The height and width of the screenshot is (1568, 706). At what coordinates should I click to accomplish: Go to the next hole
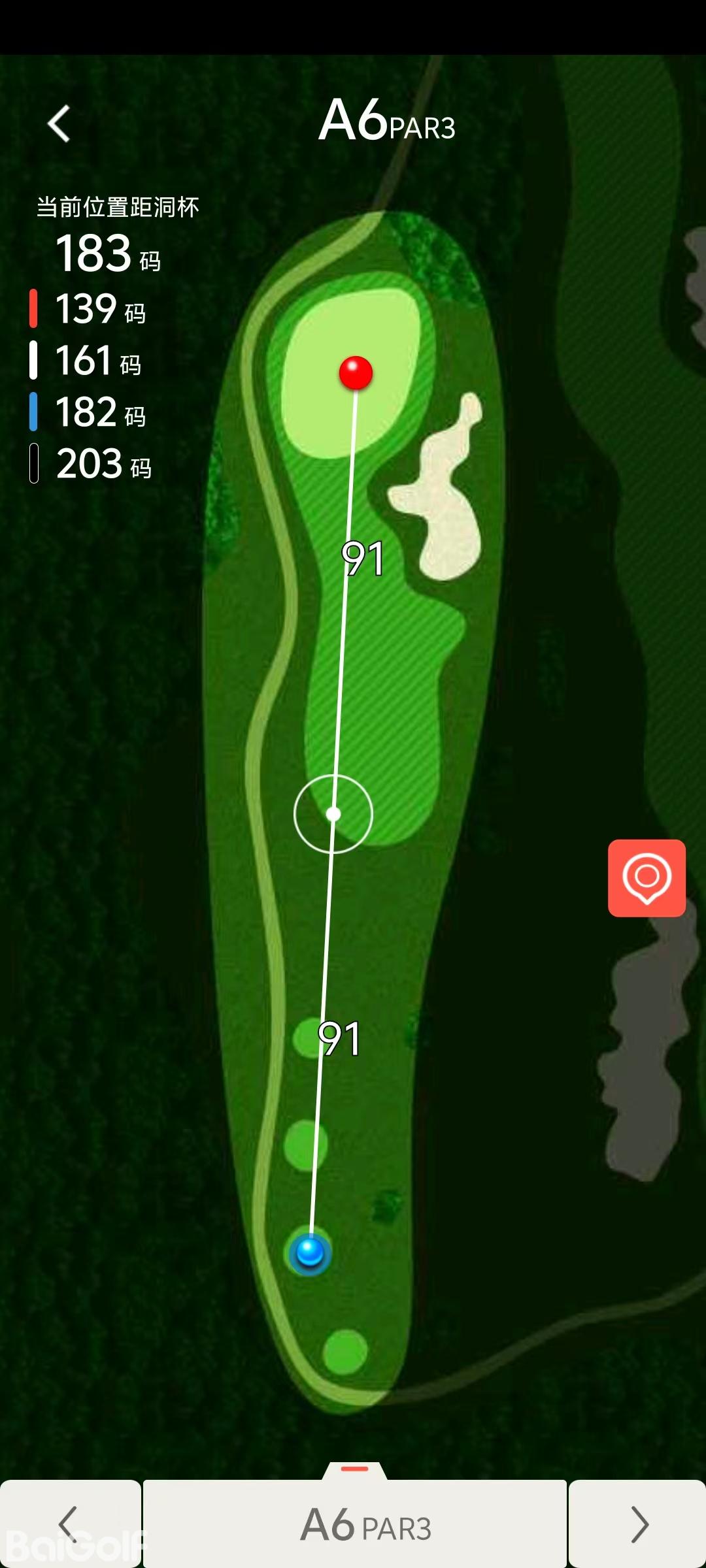pos(637,1524)
